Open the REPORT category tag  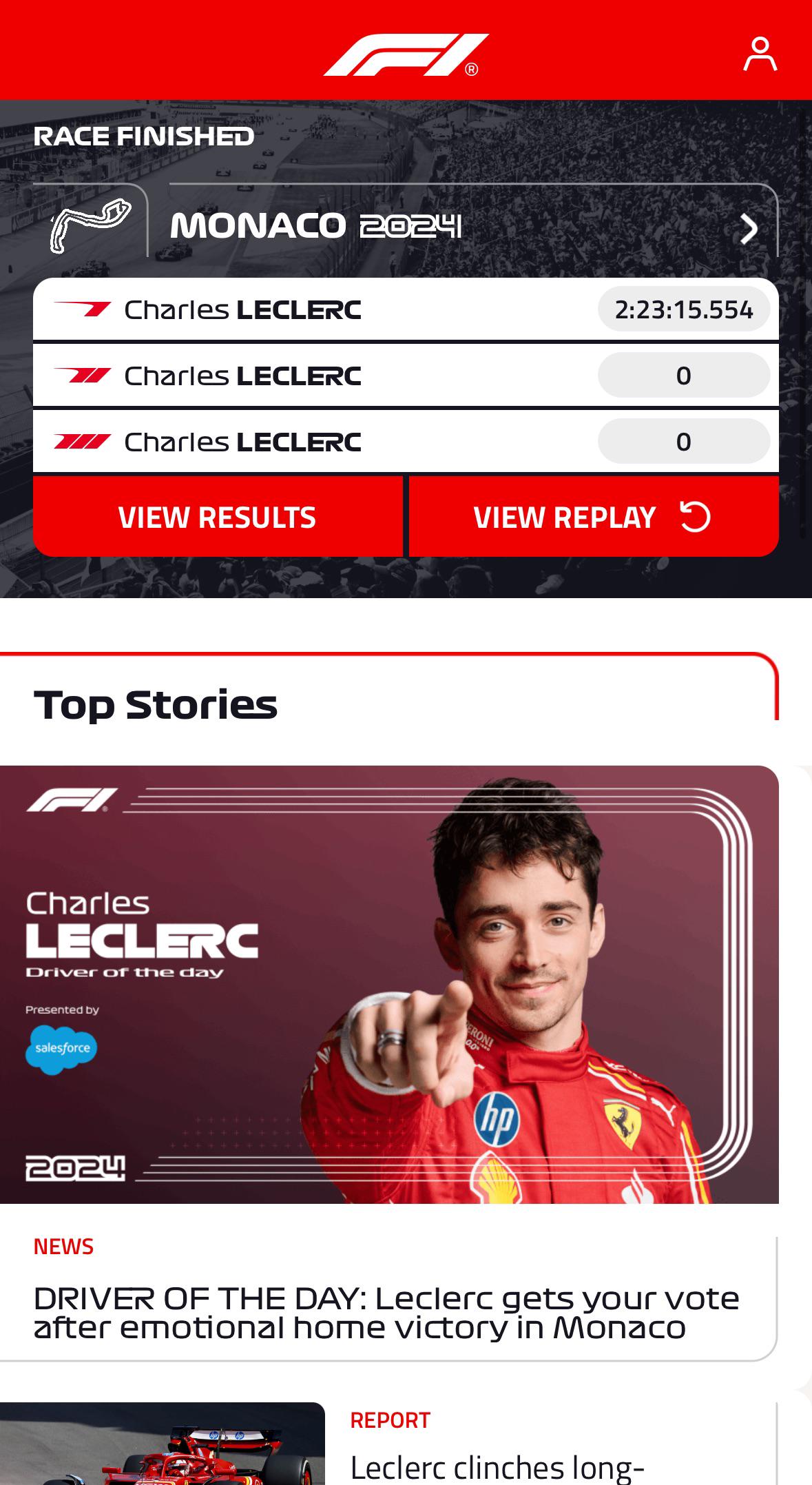coord(391,1420)
